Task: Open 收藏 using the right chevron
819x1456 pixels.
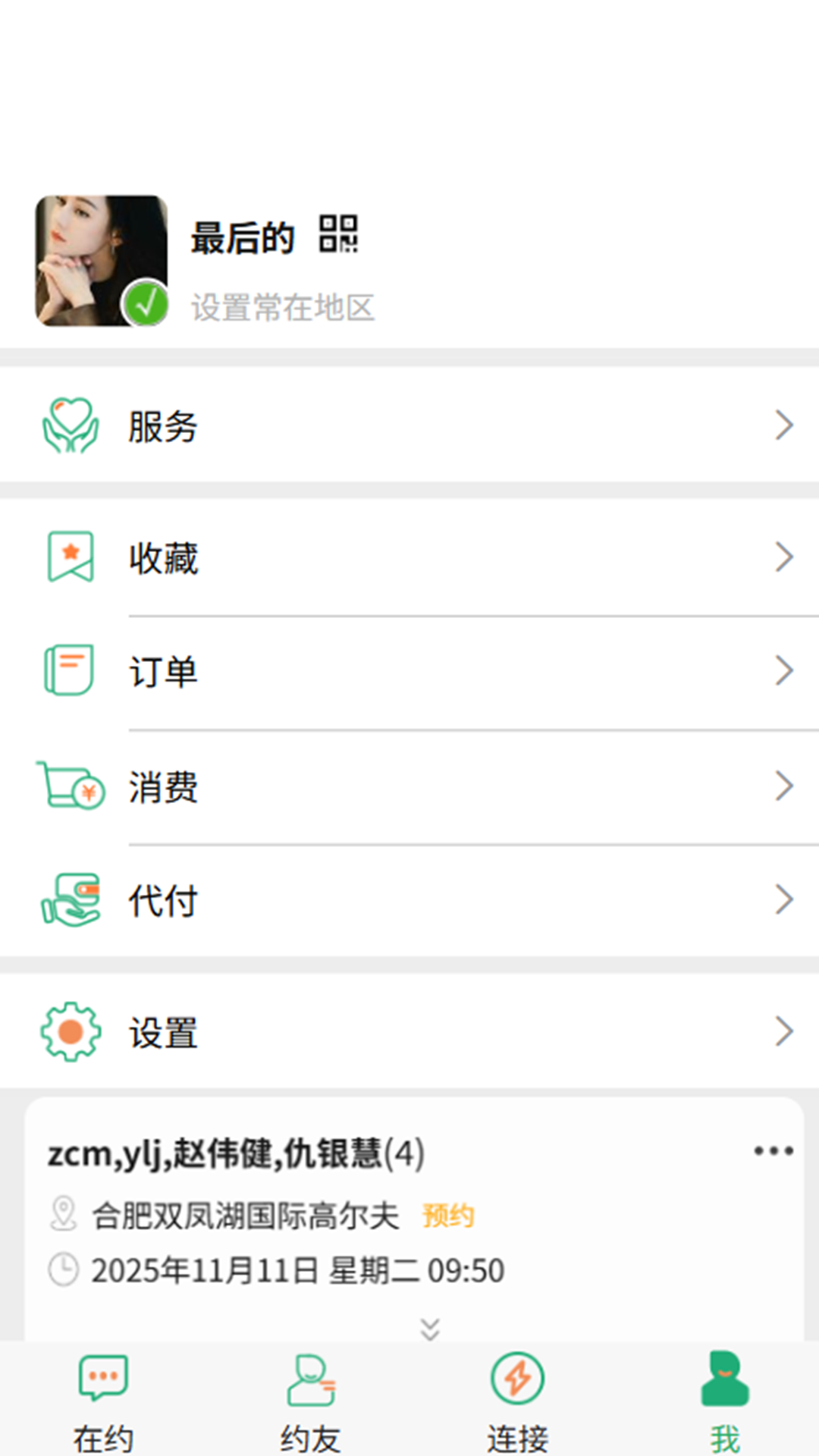Action: (x=784, y=557)
